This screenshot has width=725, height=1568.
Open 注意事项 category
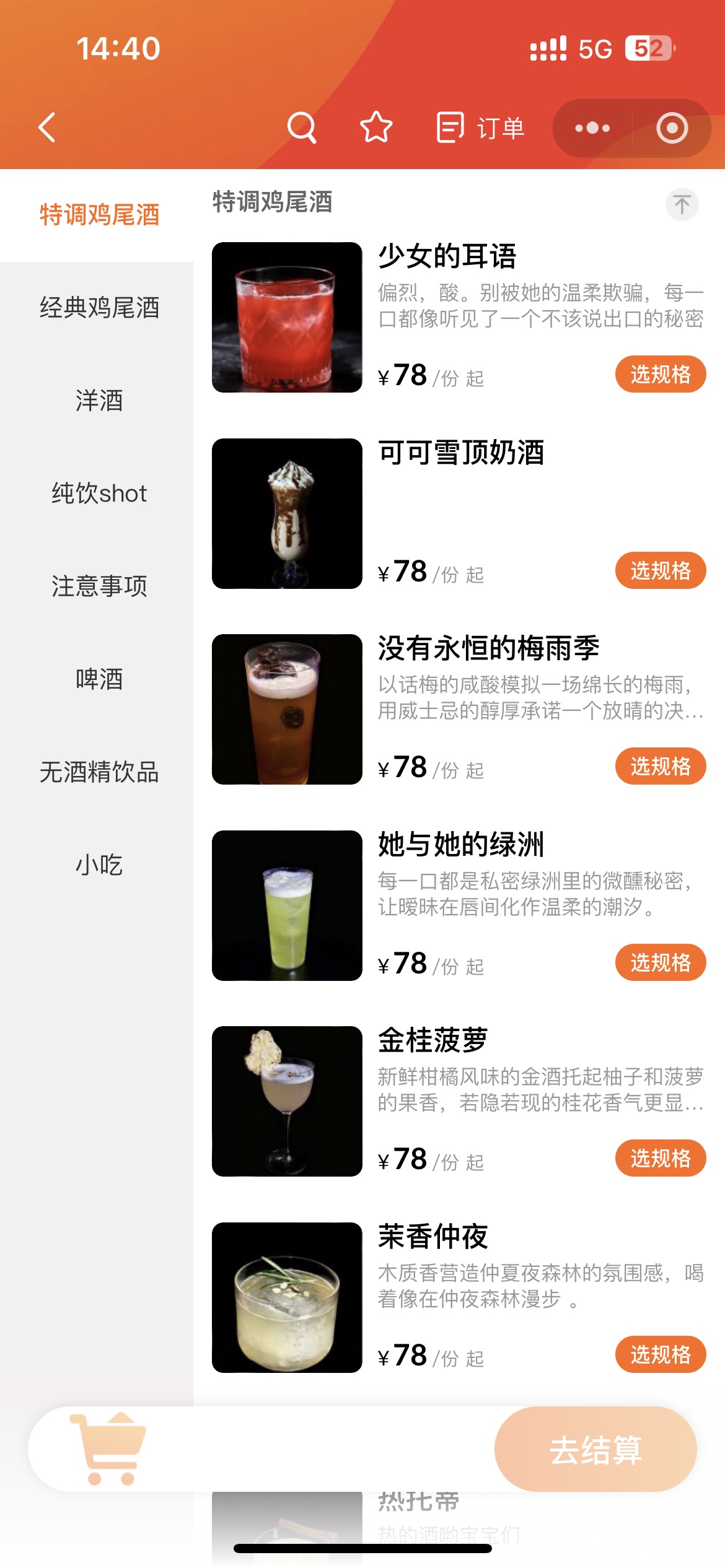pyautogui.click(x=99, y=586)
